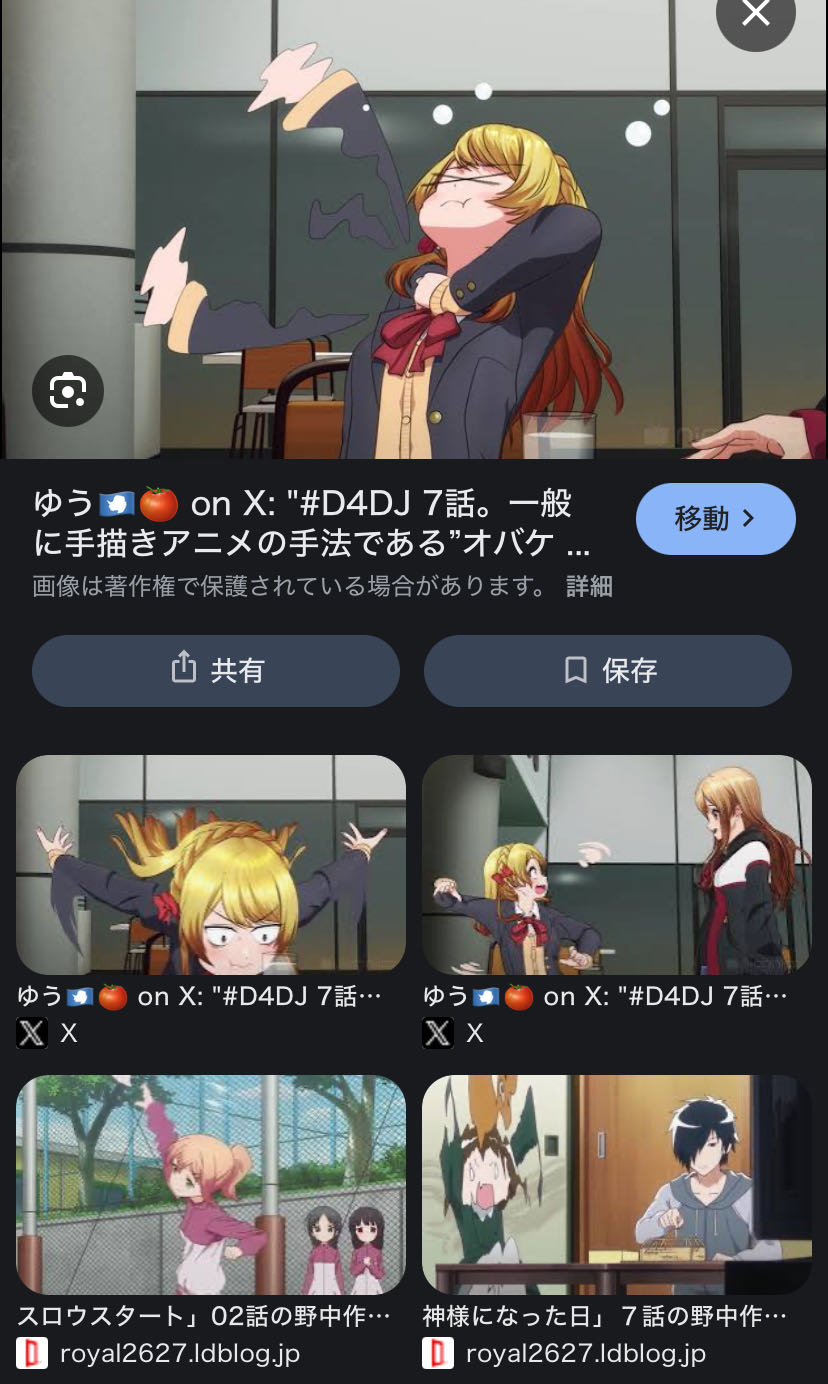The width and height of the screenshot is (828, 1384).
Task: Open related image of girl with arms spread
Action: pyautogui.click(x=211, y=864)
